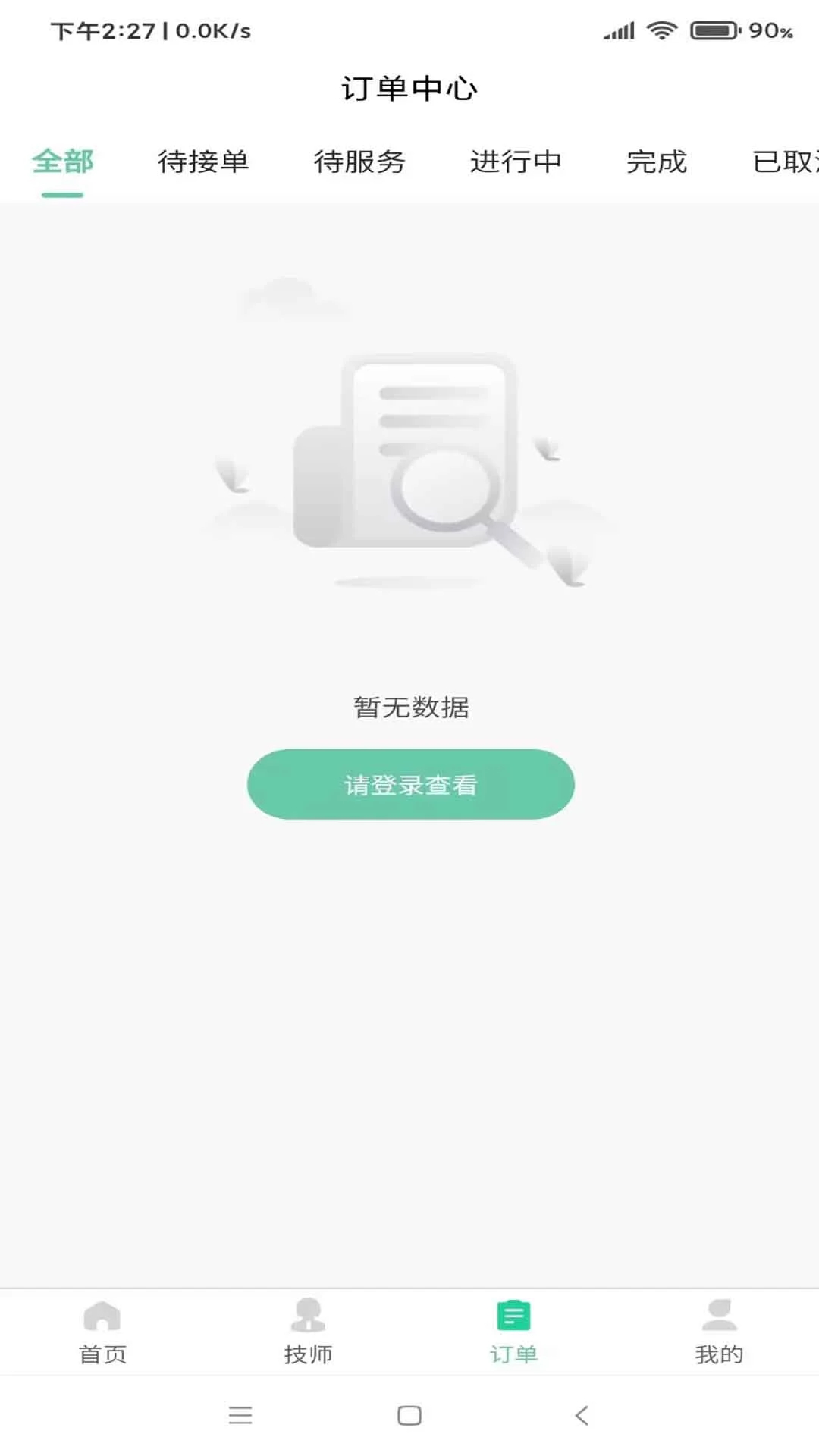The width and height of the screenshot is (819, 1456).
Task: Tap the 请登录查看 login button
Action: click(409, 785)
